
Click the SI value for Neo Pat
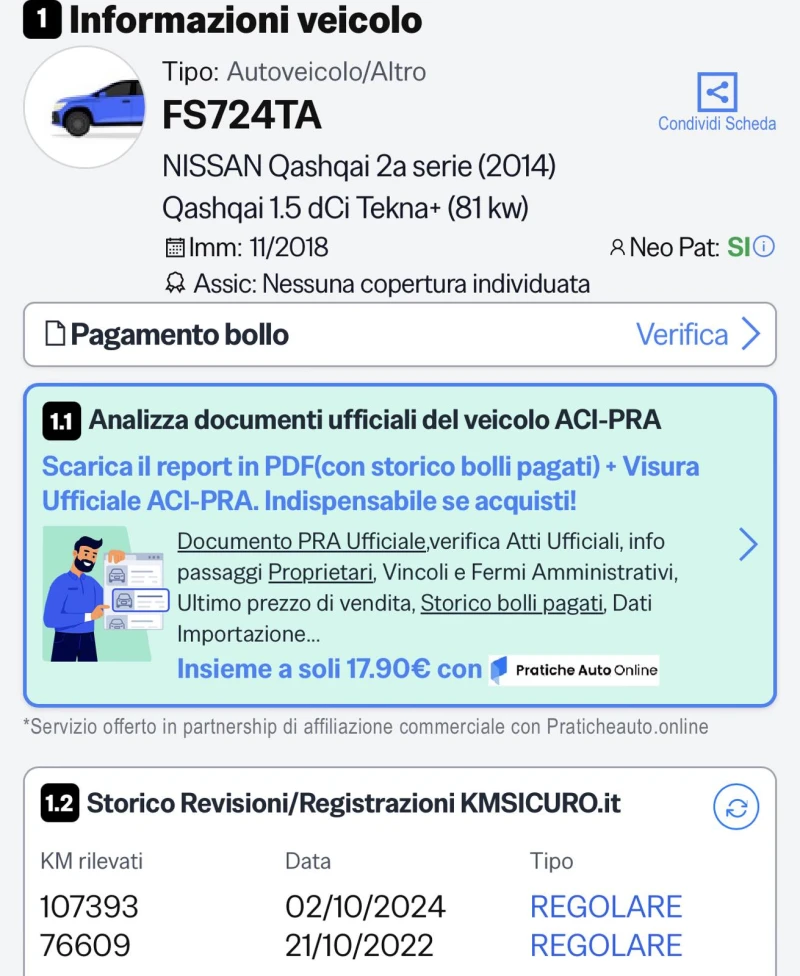740,246
